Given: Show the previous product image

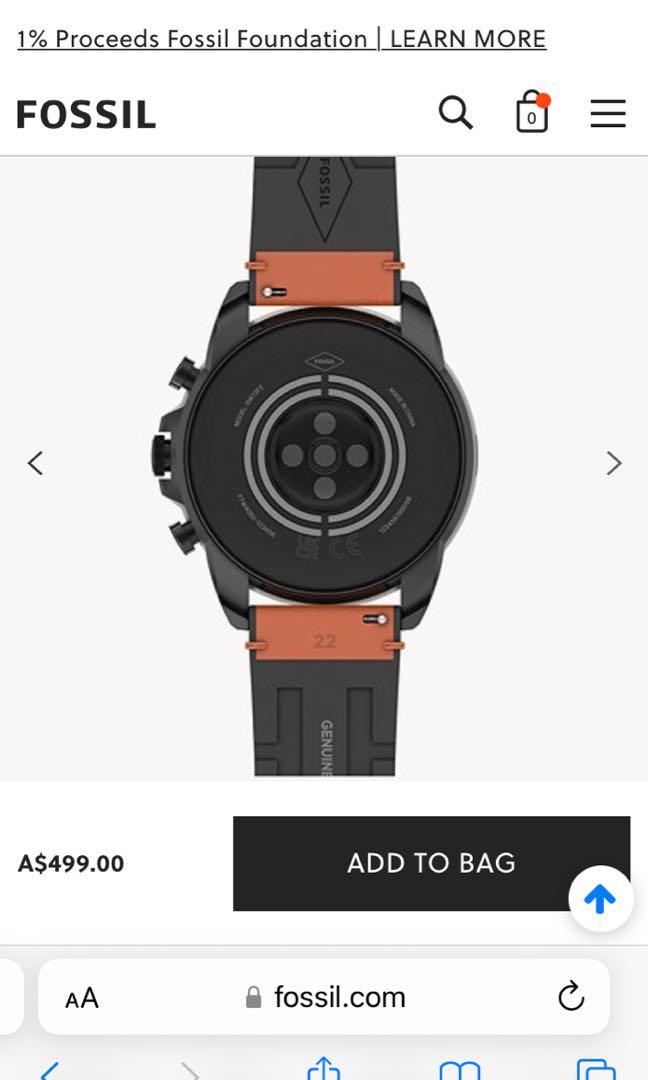Looking at the screenshot, I should pos(36,463).
